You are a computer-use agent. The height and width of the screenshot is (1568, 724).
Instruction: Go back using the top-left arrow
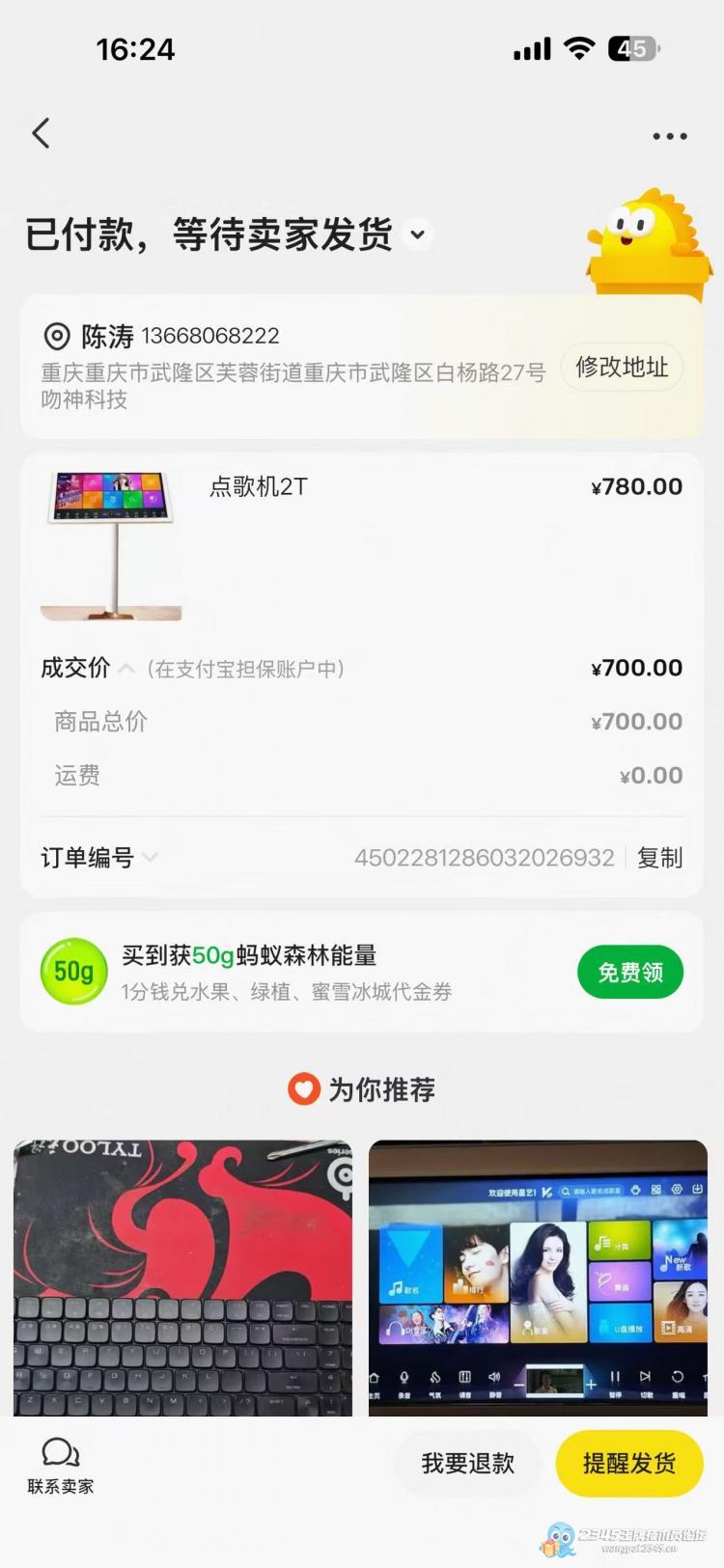(41, 133)
